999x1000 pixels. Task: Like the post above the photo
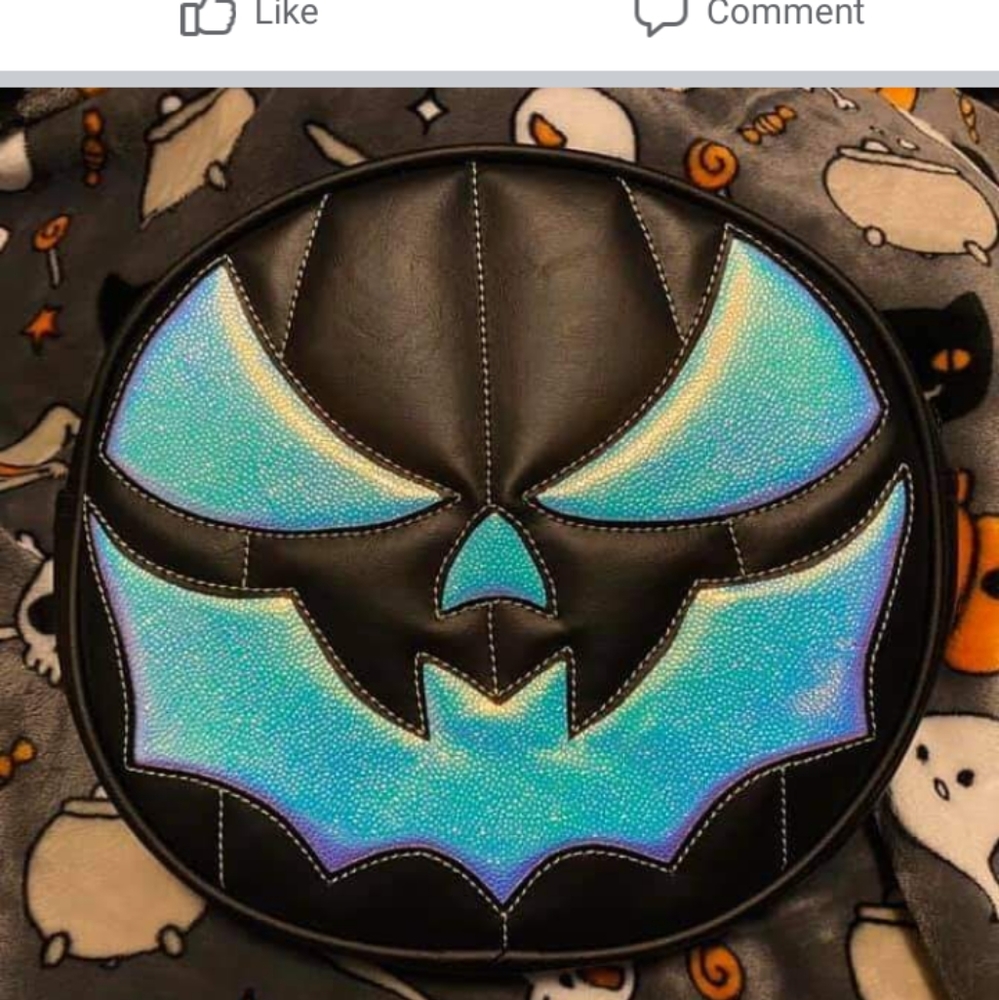250,15
